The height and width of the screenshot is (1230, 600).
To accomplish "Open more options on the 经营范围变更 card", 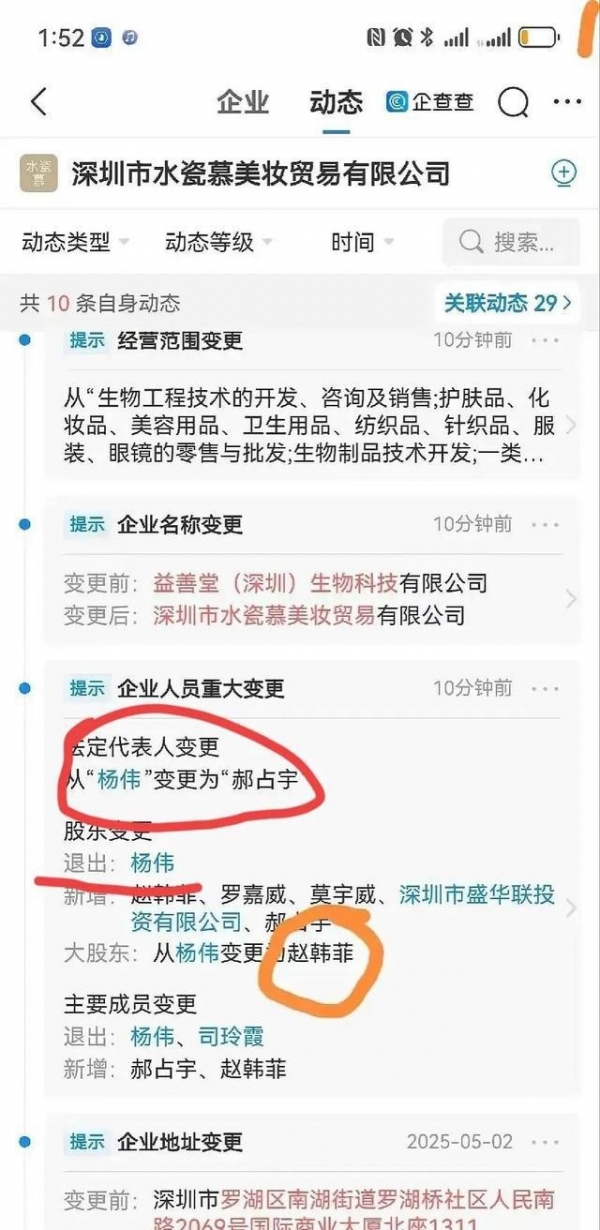I will (x=546, y=341).
